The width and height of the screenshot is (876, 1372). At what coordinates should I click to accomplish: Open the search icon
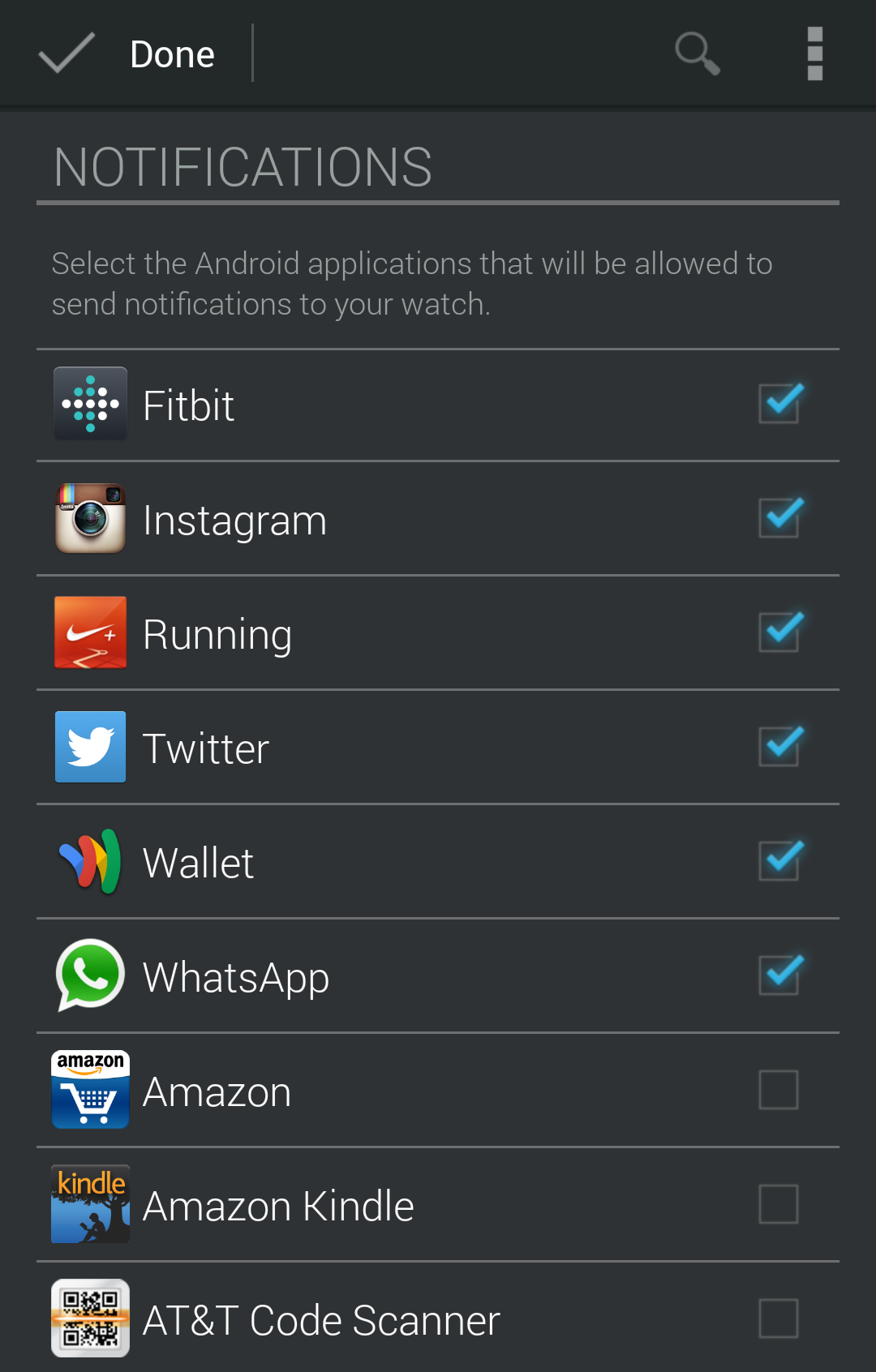[697, 54]
